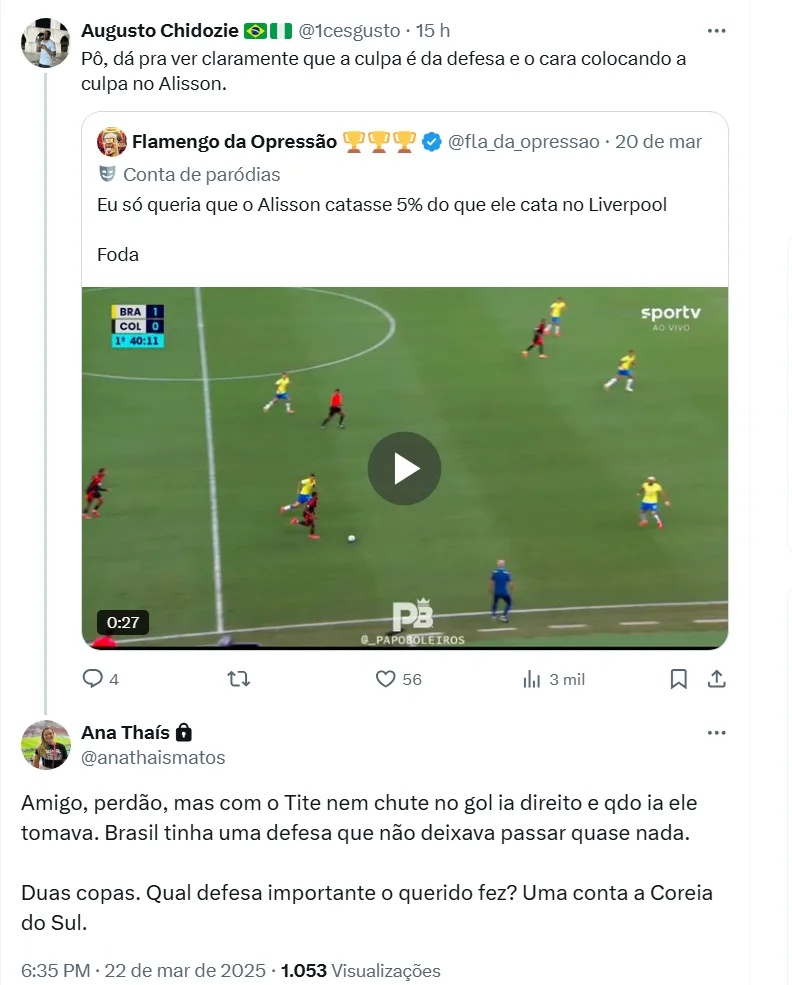Screen dimensions: 792x985
Task: Open the 6:35 PM post timestamp
Action: click(x=57, y=971)
